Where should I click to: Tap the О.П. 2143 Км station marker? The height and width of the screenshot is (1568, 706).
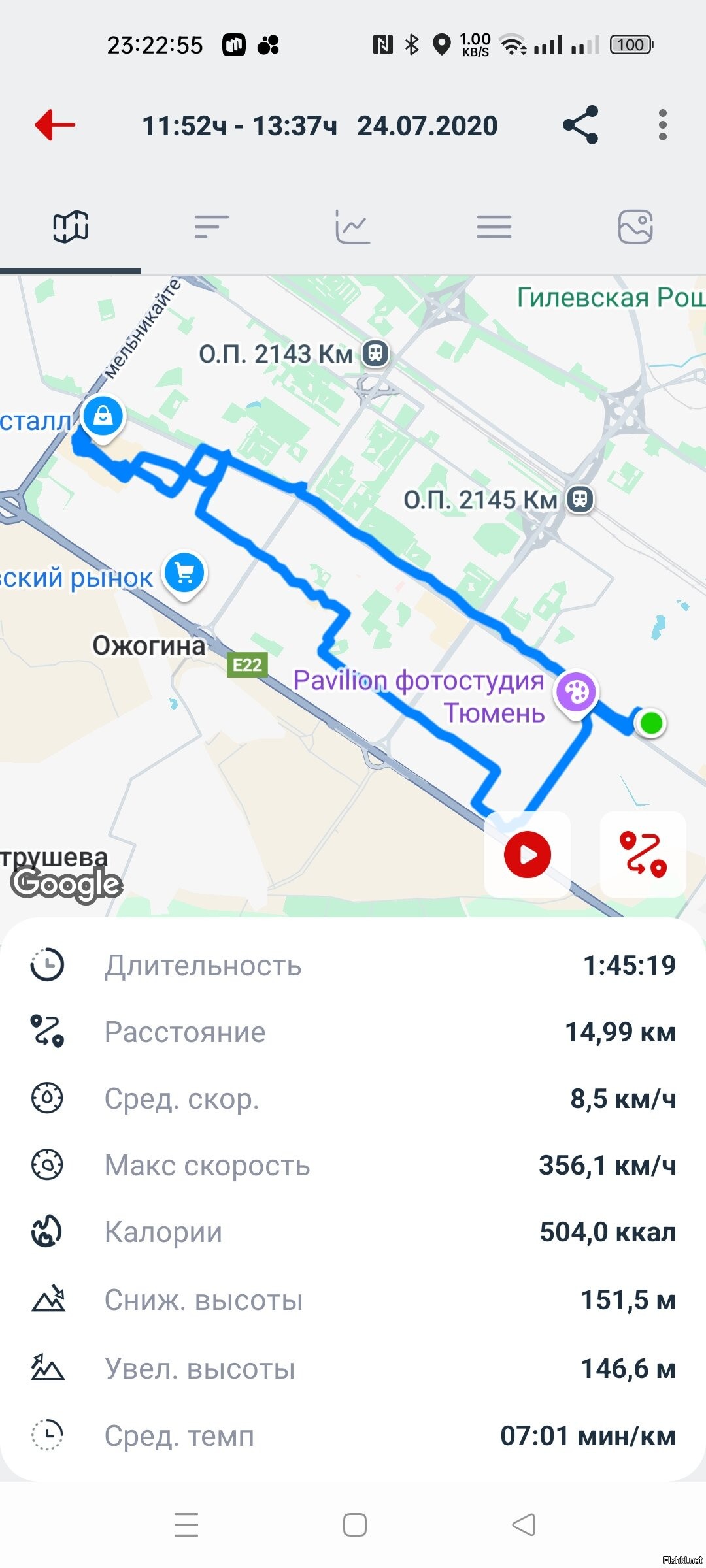(375, 353)
